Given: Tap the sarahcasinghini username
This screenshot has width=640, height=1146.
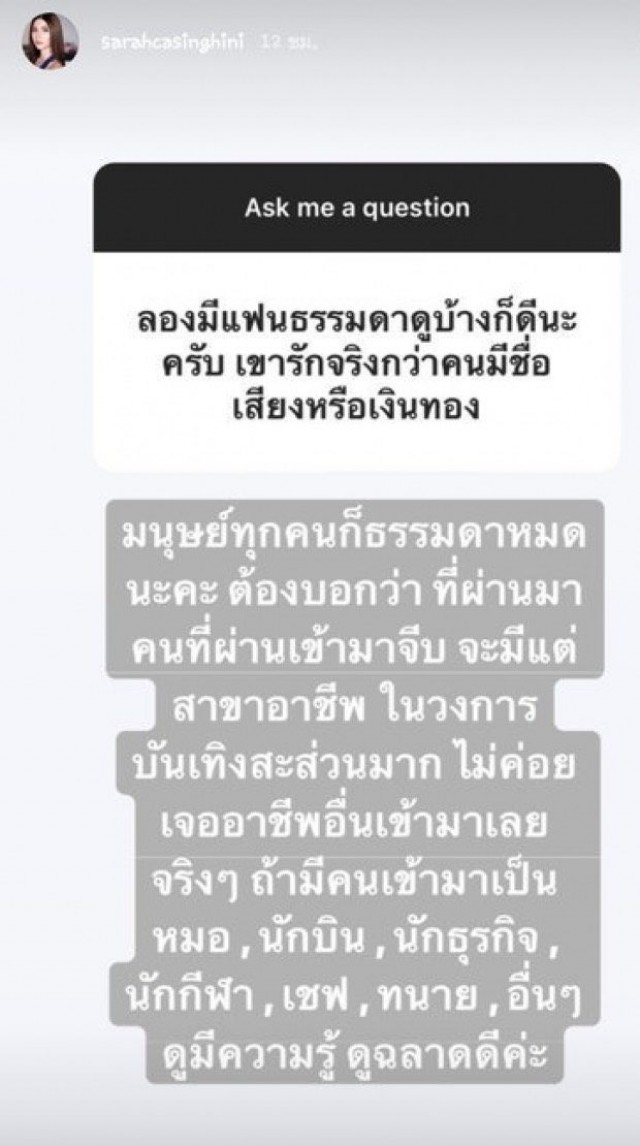Looking at the screenshot, I should coord(174,42).
